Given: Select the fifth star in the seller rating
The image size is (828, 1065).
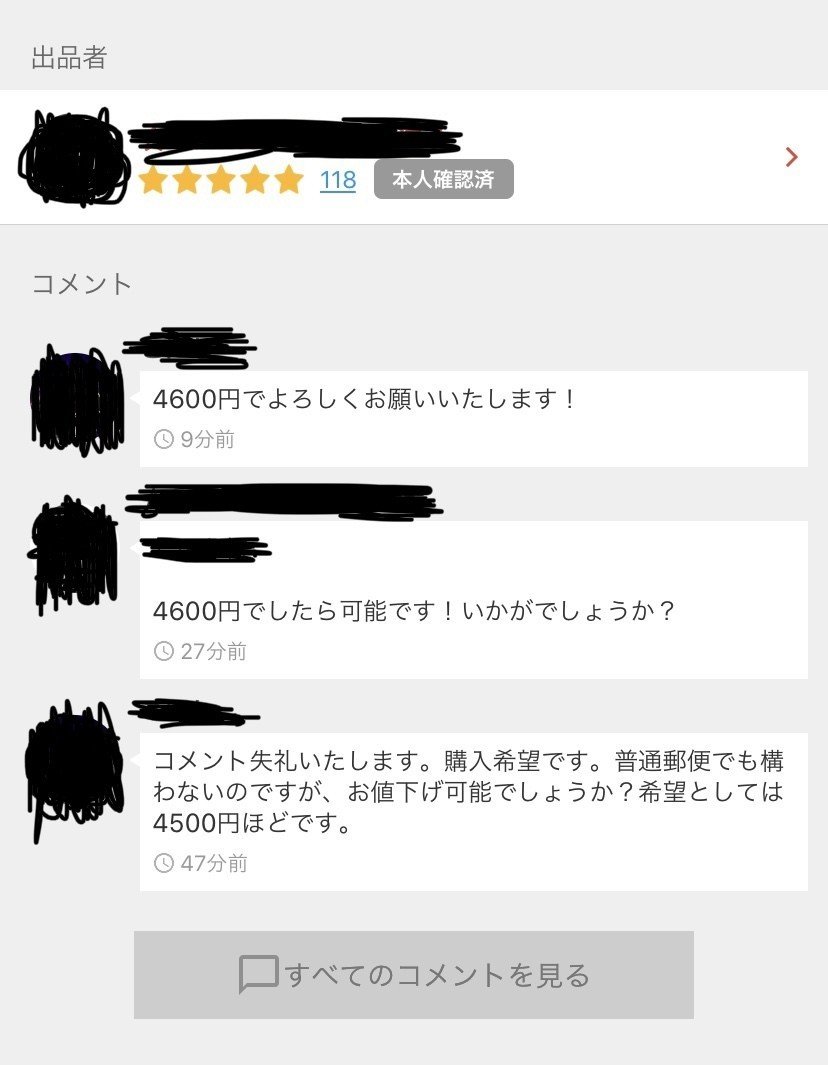Looking at the screenshot, I should [287, 181].
